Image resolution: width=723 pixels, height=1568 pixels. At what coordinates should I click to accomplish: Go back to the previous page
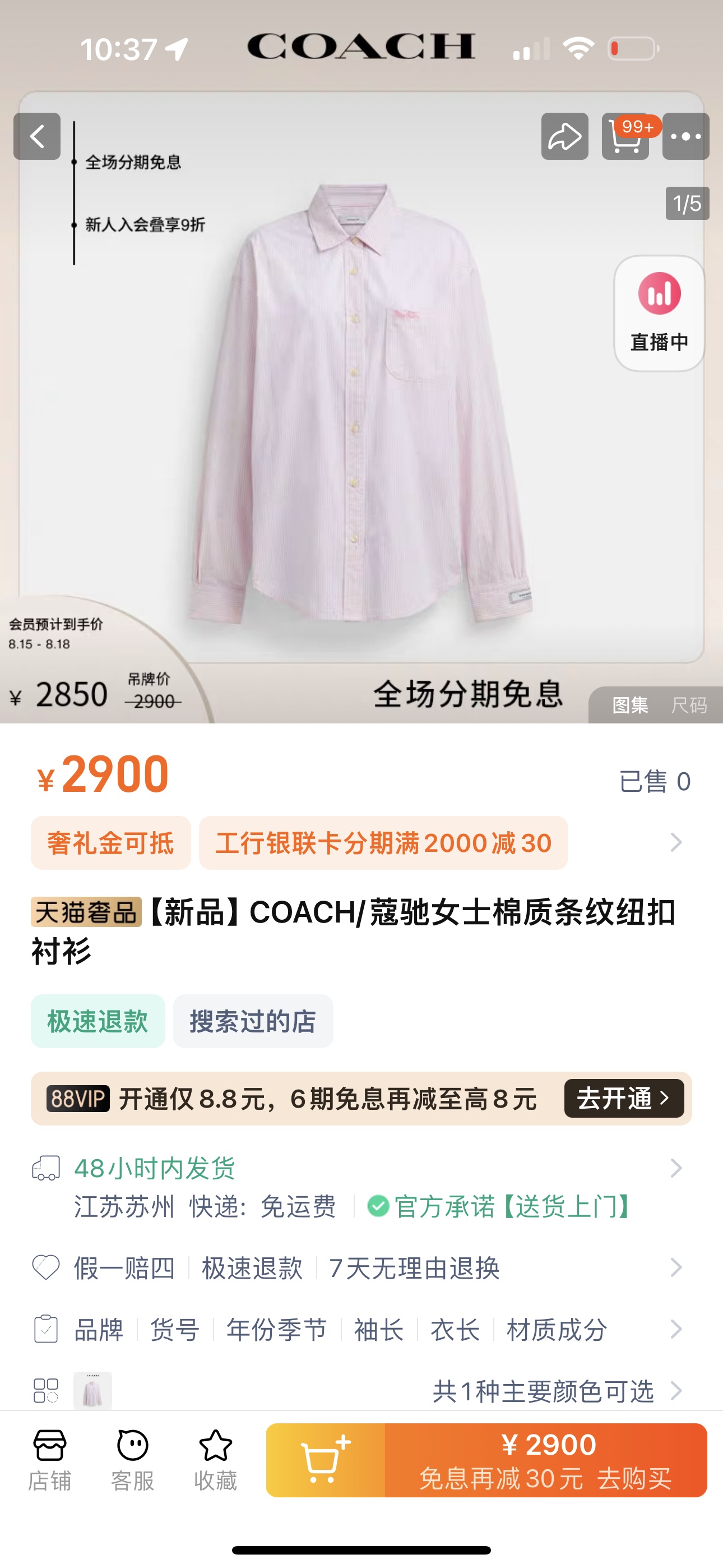(37, 136)
